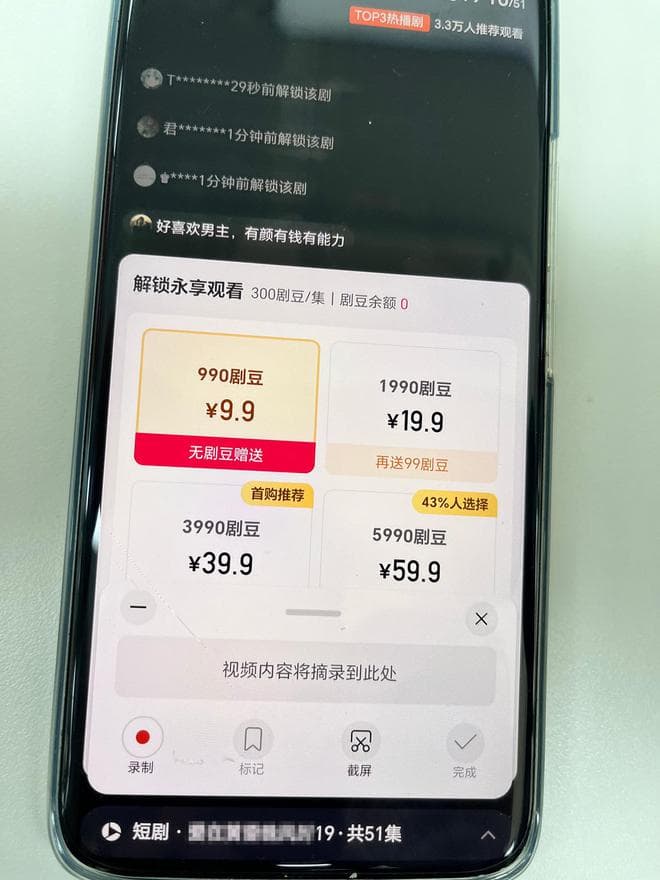
Task: Close the video excerpt panel
Action: [x=481, y=620]
